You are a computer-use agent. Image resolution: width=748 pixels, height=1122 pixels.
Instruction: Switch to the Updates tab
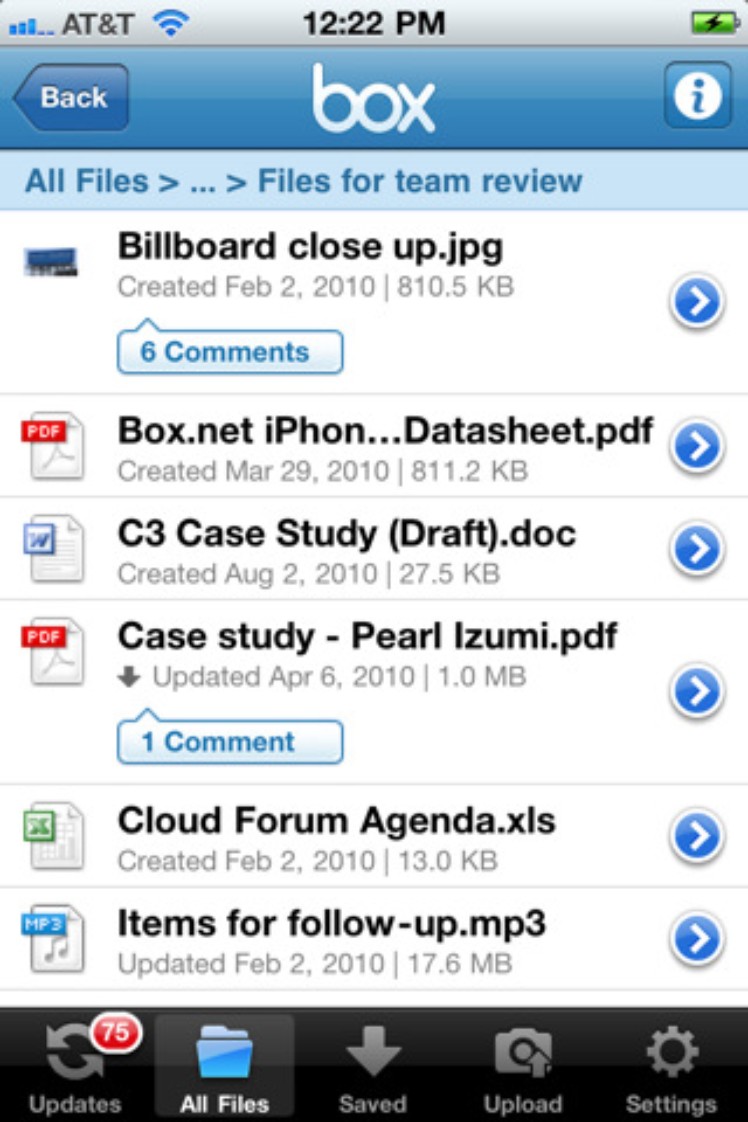[x=75, y=1067]
